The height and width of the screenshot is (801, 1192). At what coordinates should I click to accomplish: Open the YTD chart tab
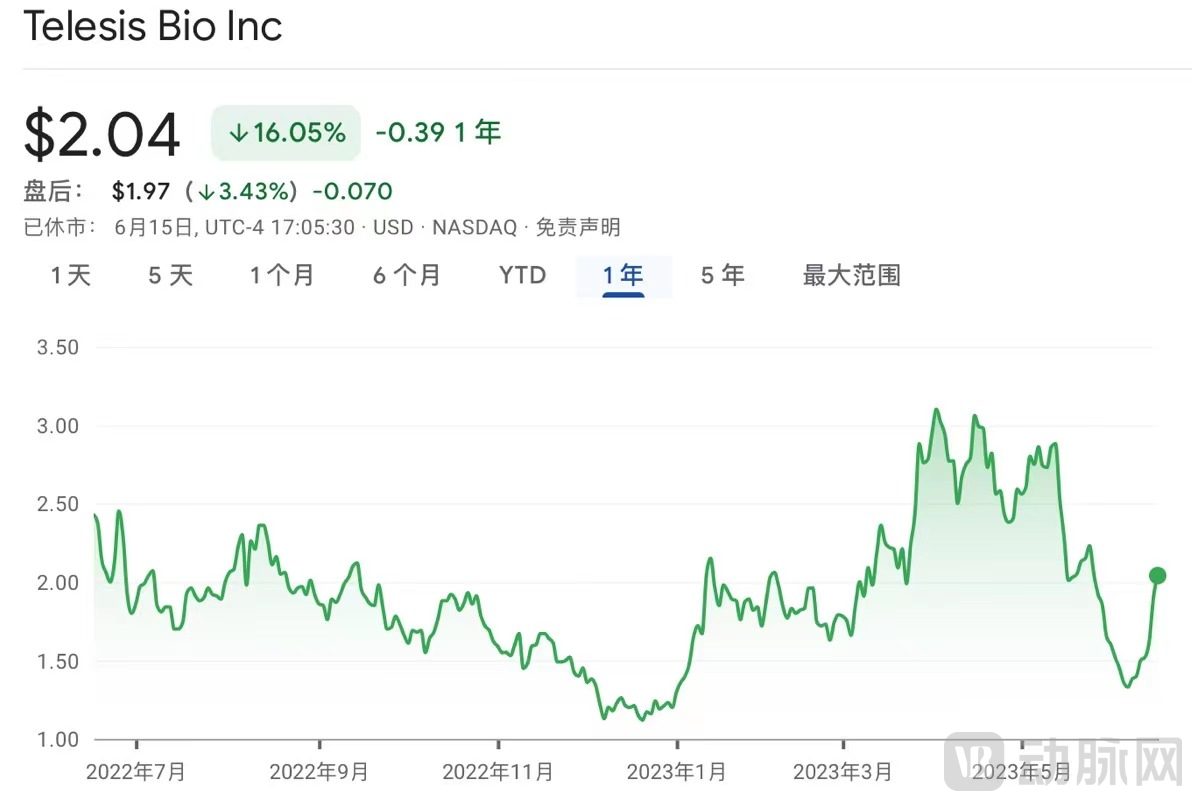pyautogui.click(x=522, y=275)
